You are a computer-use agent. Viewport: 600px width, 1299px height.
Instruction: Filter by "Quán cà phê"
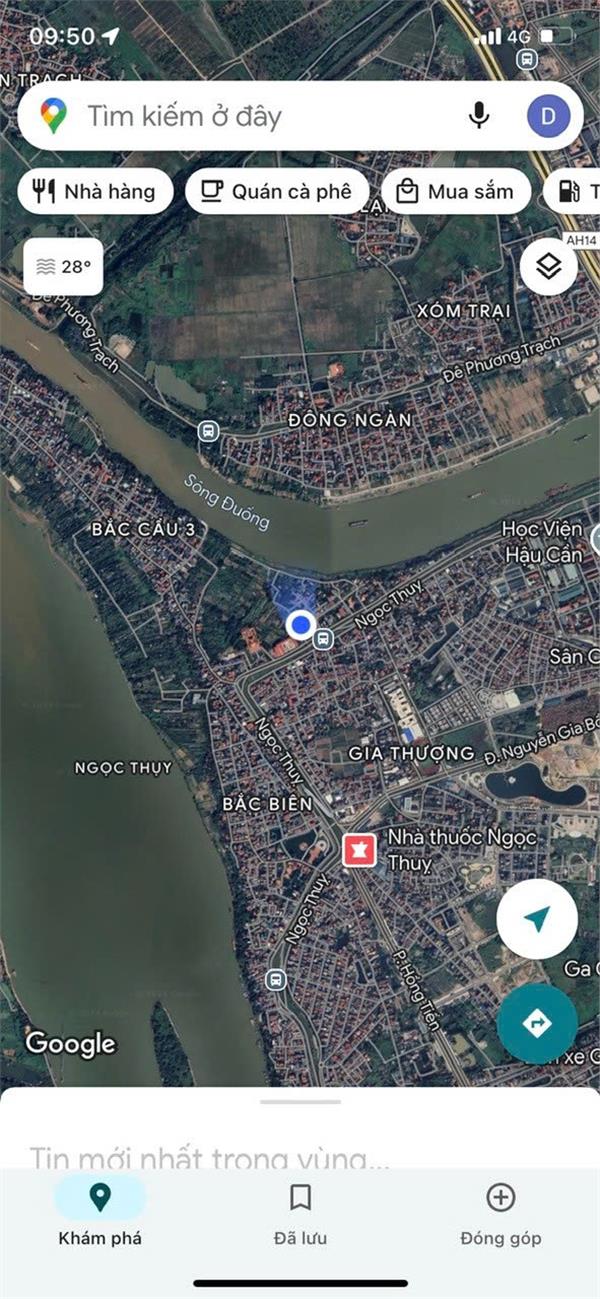pyautogui.click(x=277, y=192)
